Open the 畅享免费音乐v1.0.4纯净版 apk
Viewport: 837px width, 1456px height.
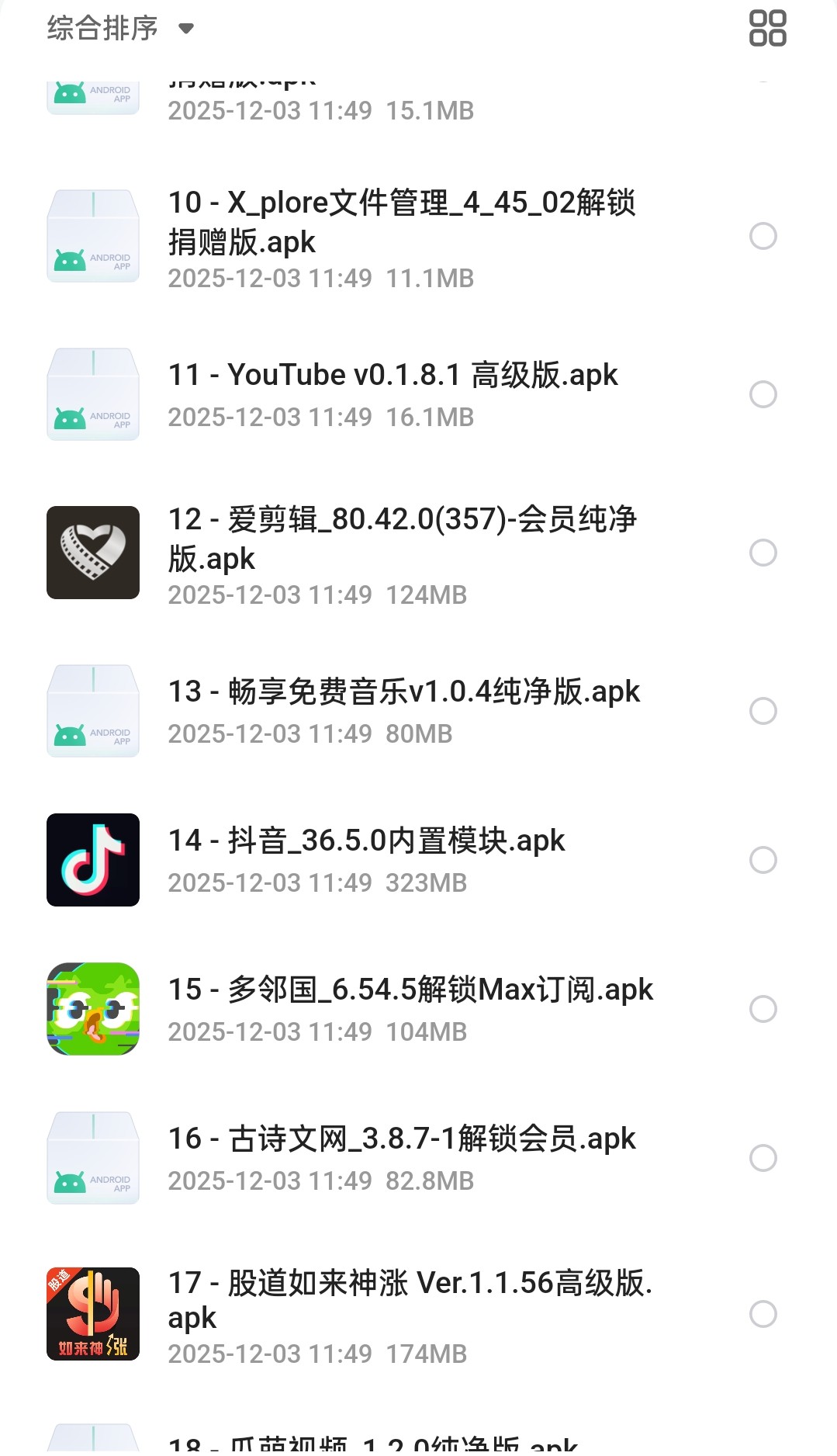tap(403, 692)
